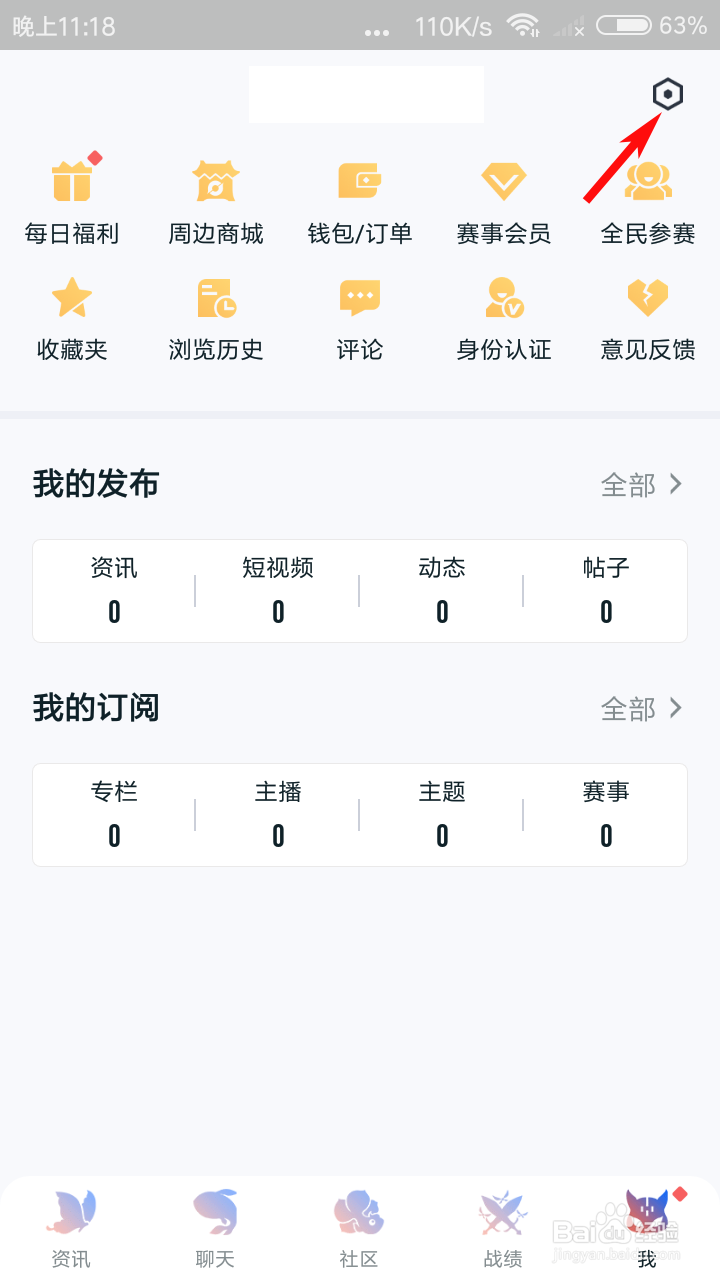The height and width of the screenshot is (1280, 720).
Task: Switch to the 聊天 tab
Action: [x=215, y=1229]
